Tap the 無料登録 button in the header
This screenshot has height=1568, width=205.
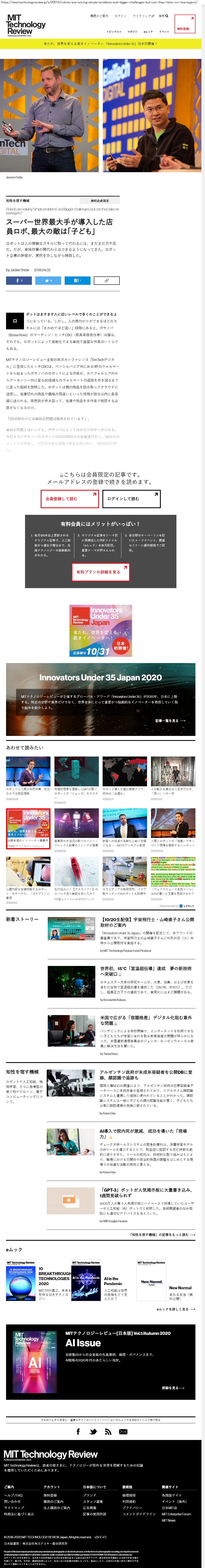pos(183,29)
